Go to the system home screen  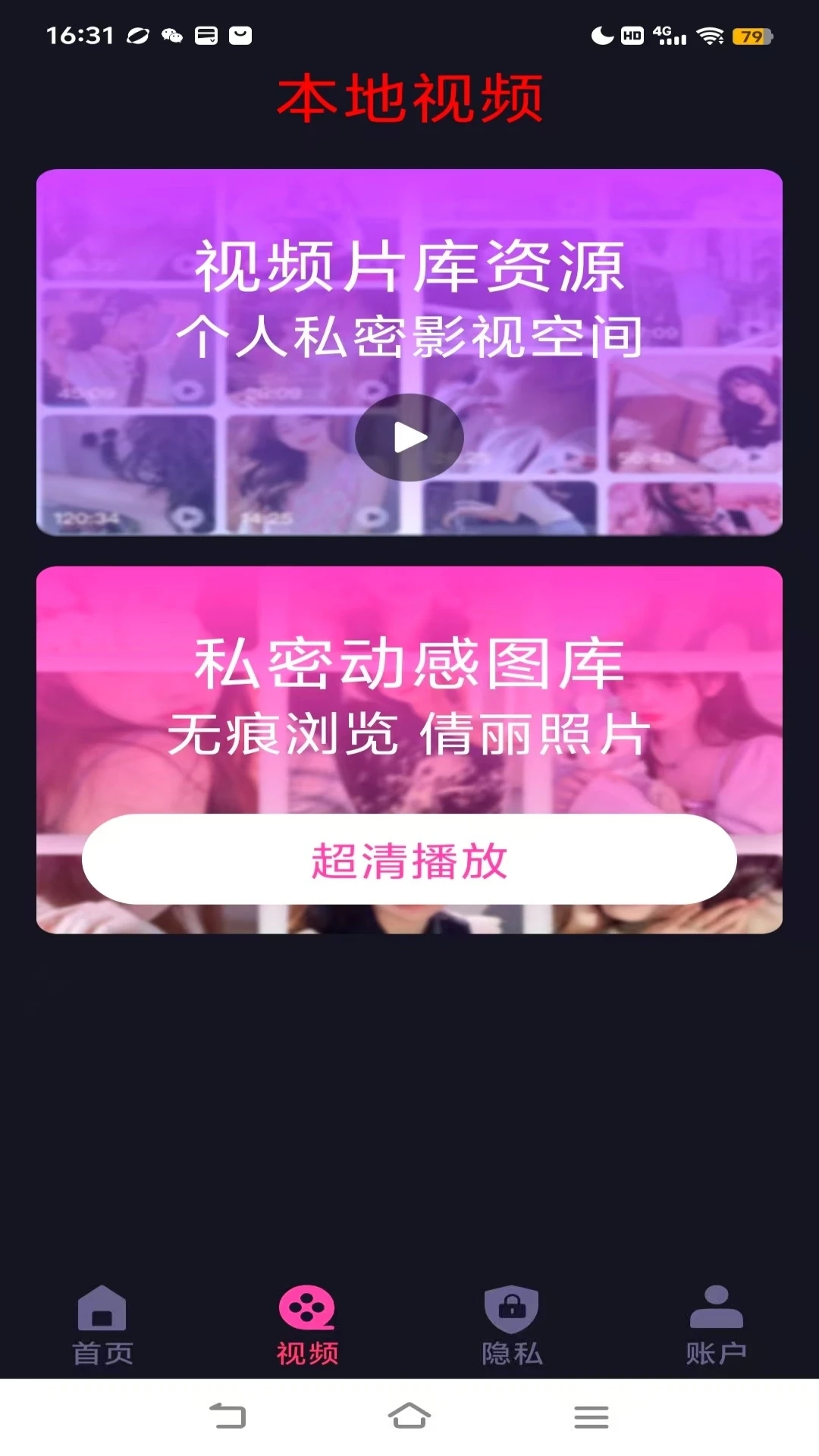tap(409, 1416)
